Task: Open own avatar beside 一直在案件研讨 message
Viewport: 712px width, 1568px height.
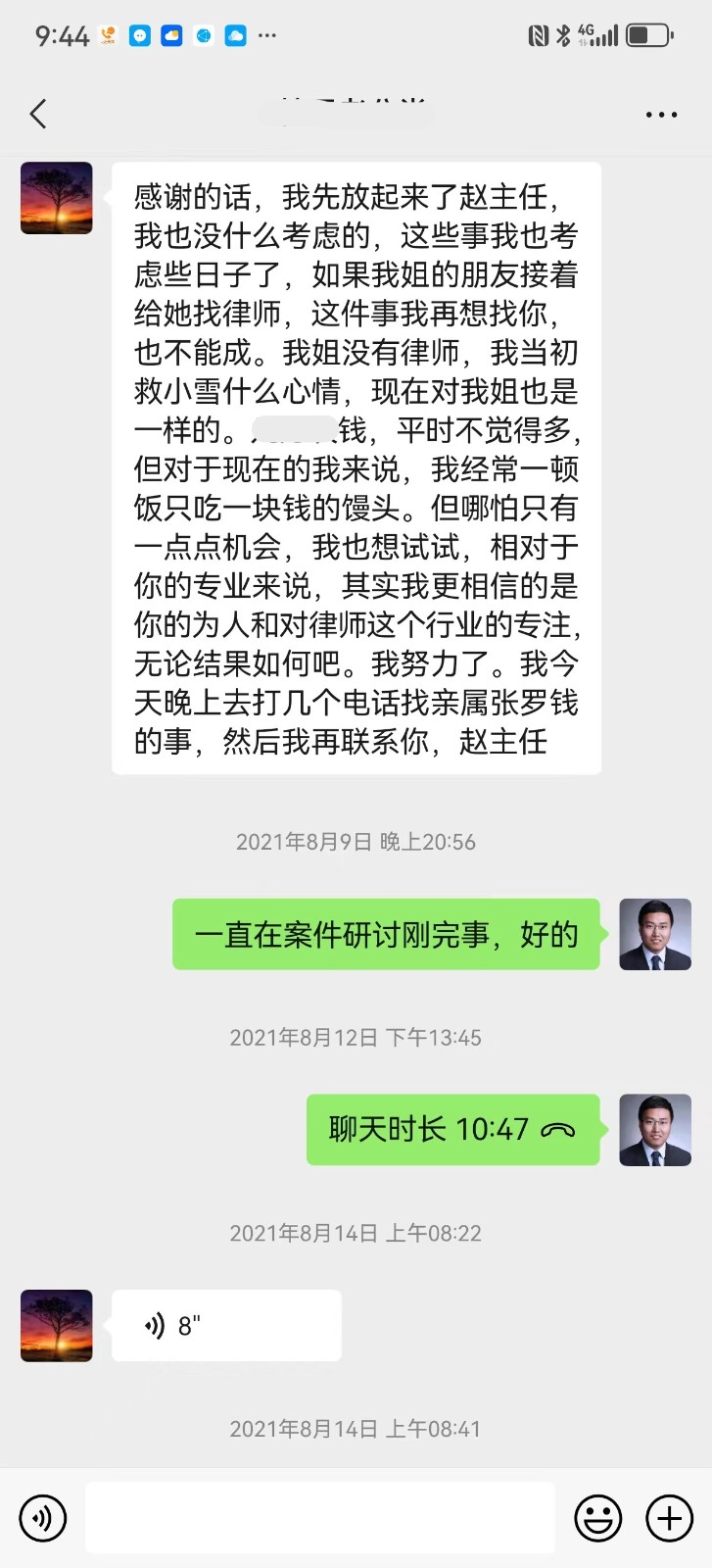Action: [655, 934]
